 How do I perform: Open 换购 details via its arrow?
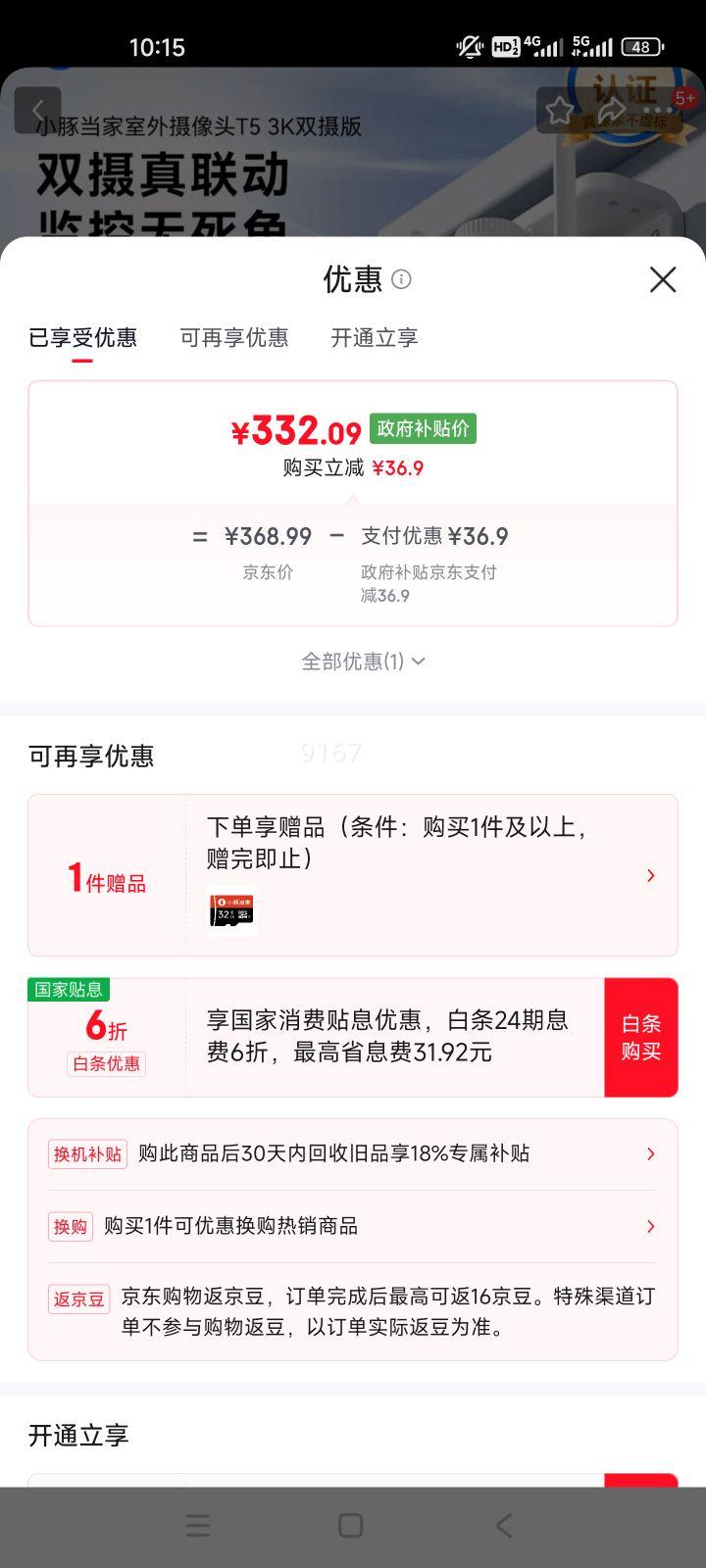pyautogui.click(x=650, y=1226)
